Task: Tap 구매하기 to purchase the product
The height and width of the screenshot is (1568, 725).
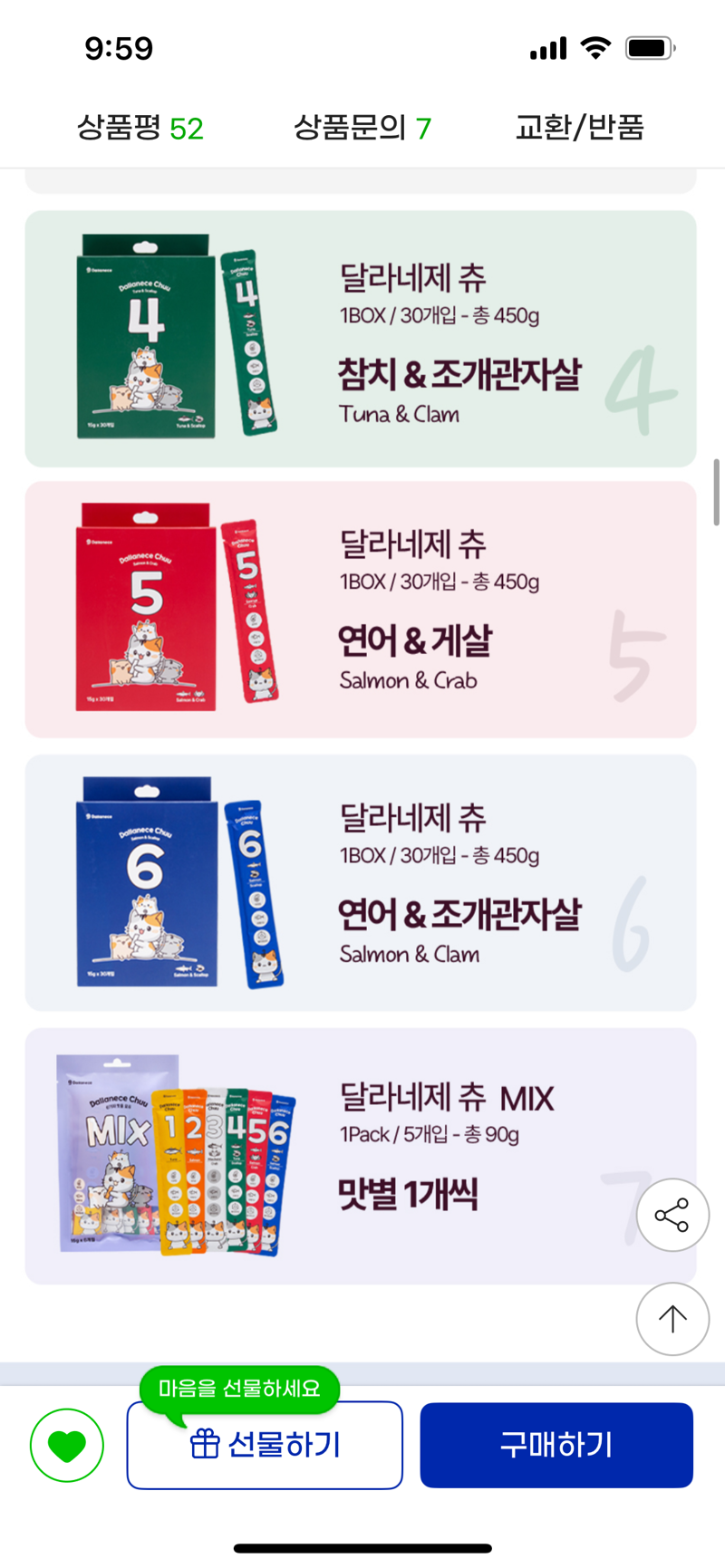Action: 556,1445
